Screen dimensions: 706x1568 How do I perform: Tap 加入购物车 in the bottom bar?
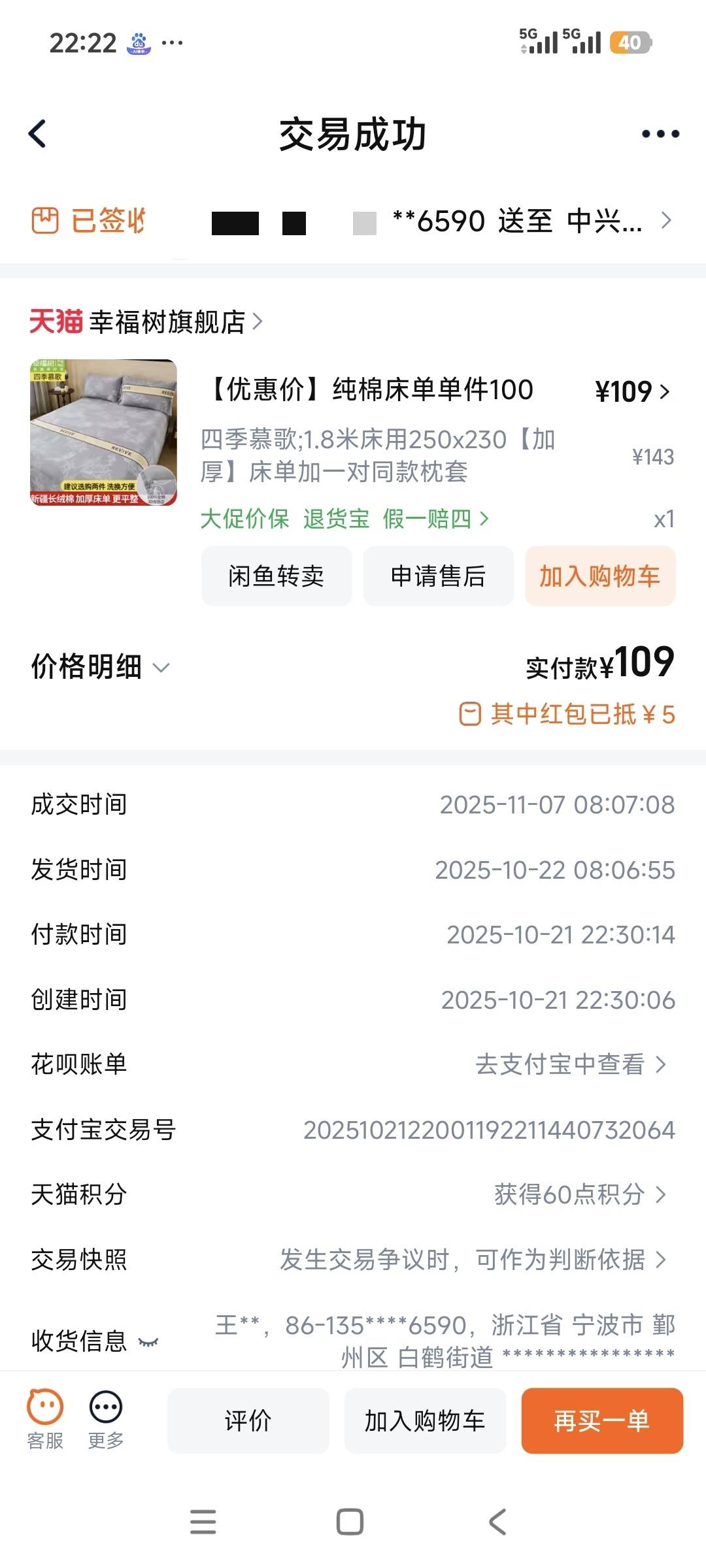point(425,1421)
